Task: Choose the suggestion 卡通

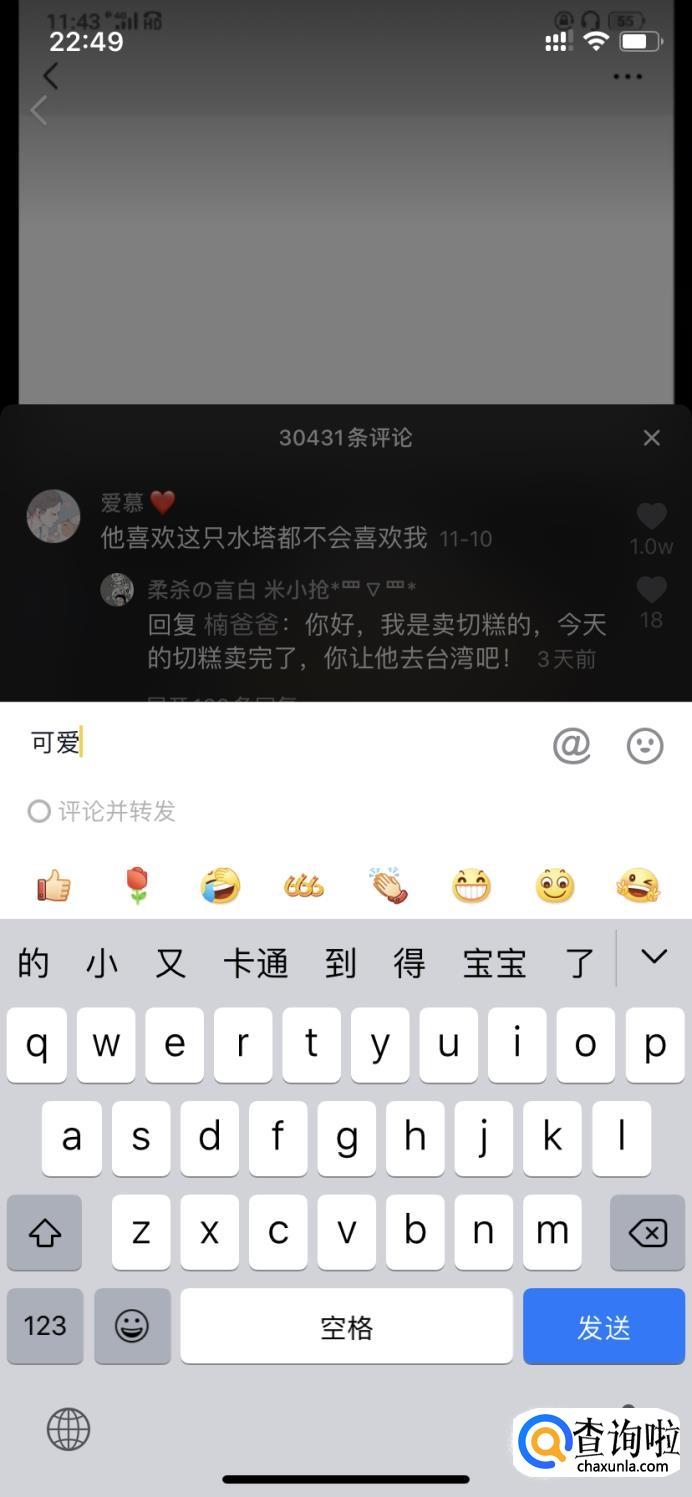Action: coord(255,963)
